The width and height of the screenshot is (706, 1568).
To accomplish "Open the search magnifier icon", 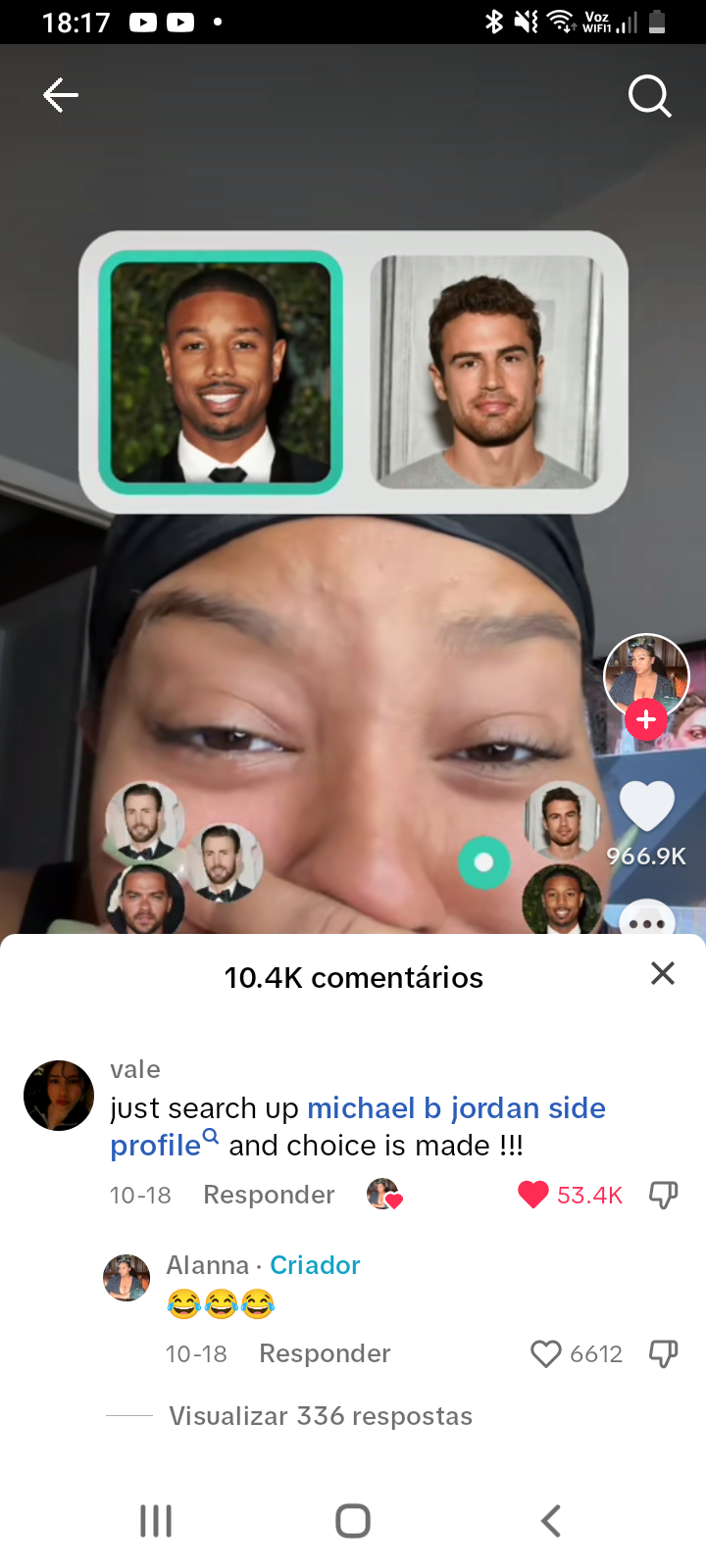I will click(649, 96).
